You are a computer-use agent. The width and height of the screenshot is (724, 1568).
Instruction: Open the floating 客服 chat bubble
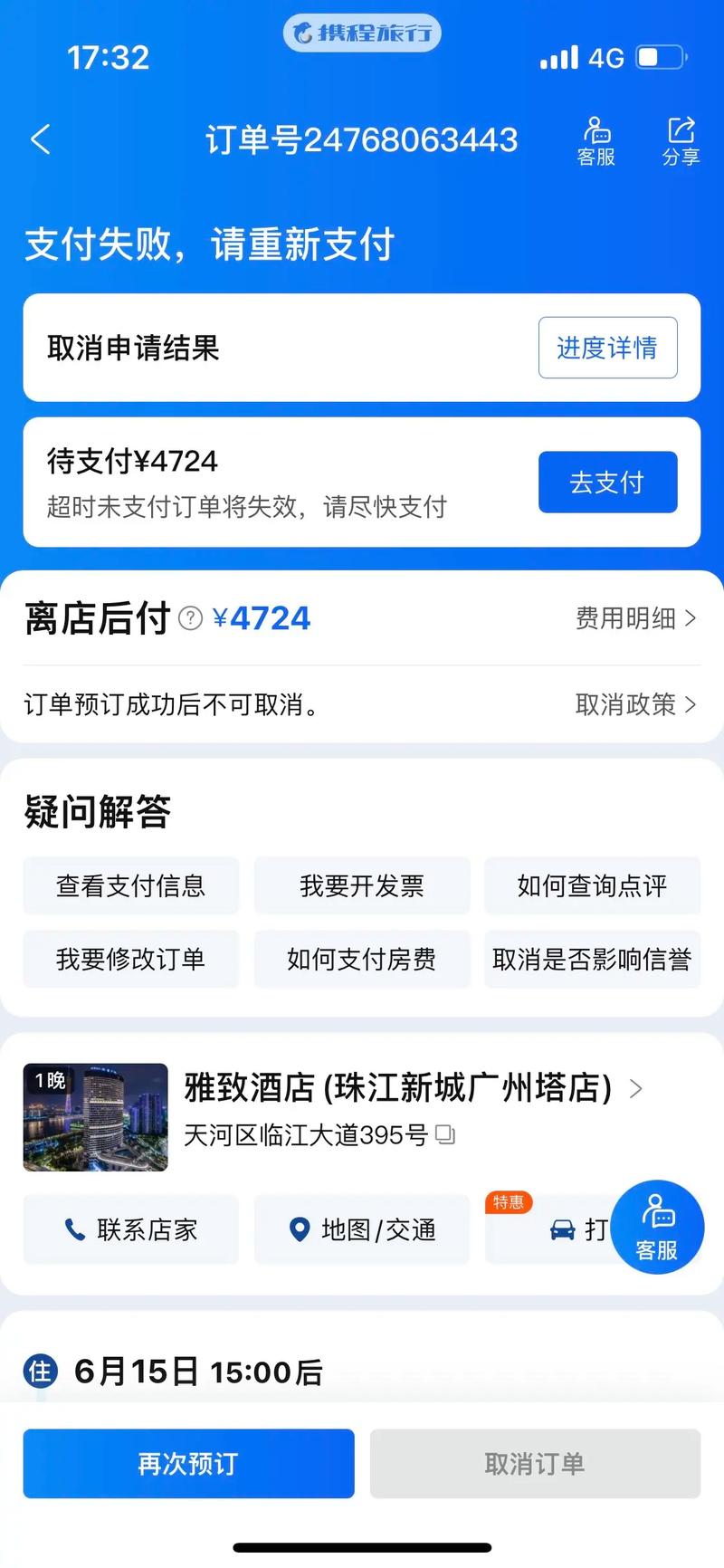pyautogui.click(x=658, y=1227)
